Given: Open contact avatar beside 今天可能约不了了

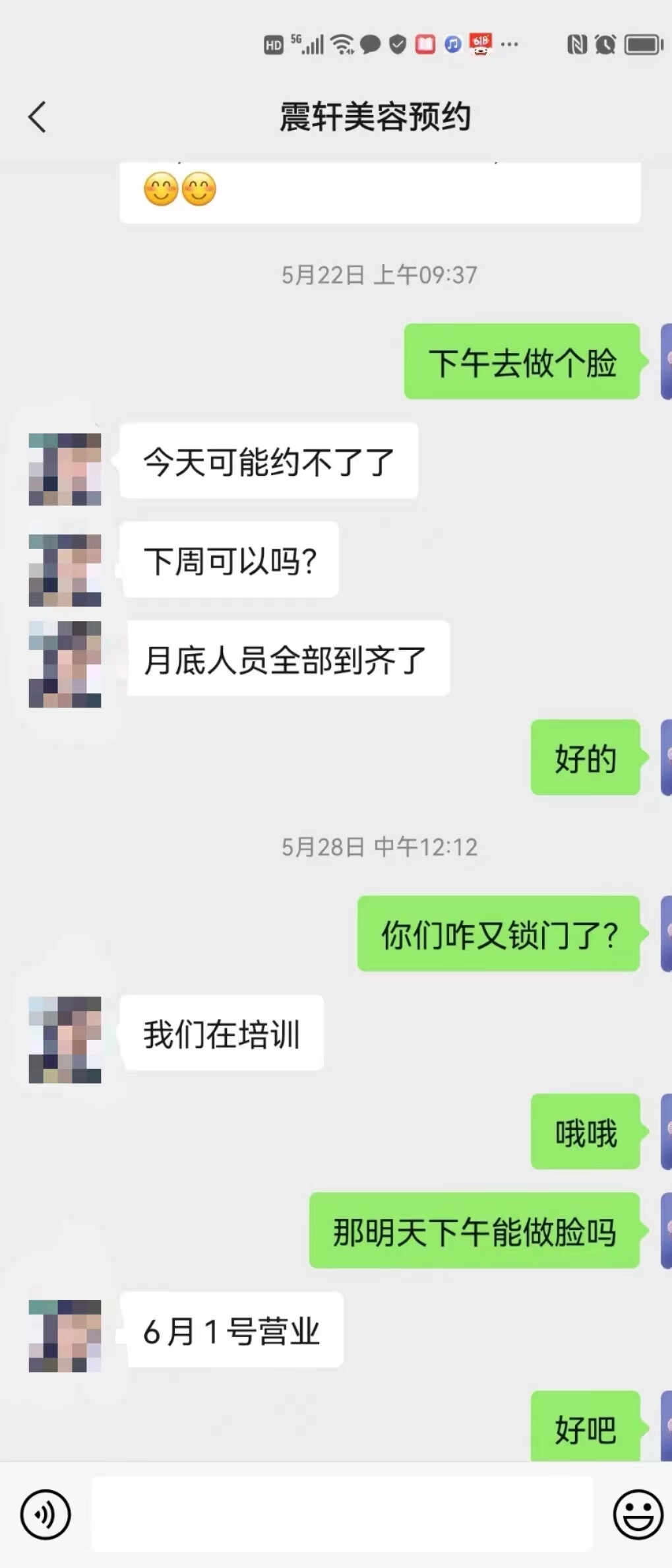Looking at the screenshot, I should (65, 469).
